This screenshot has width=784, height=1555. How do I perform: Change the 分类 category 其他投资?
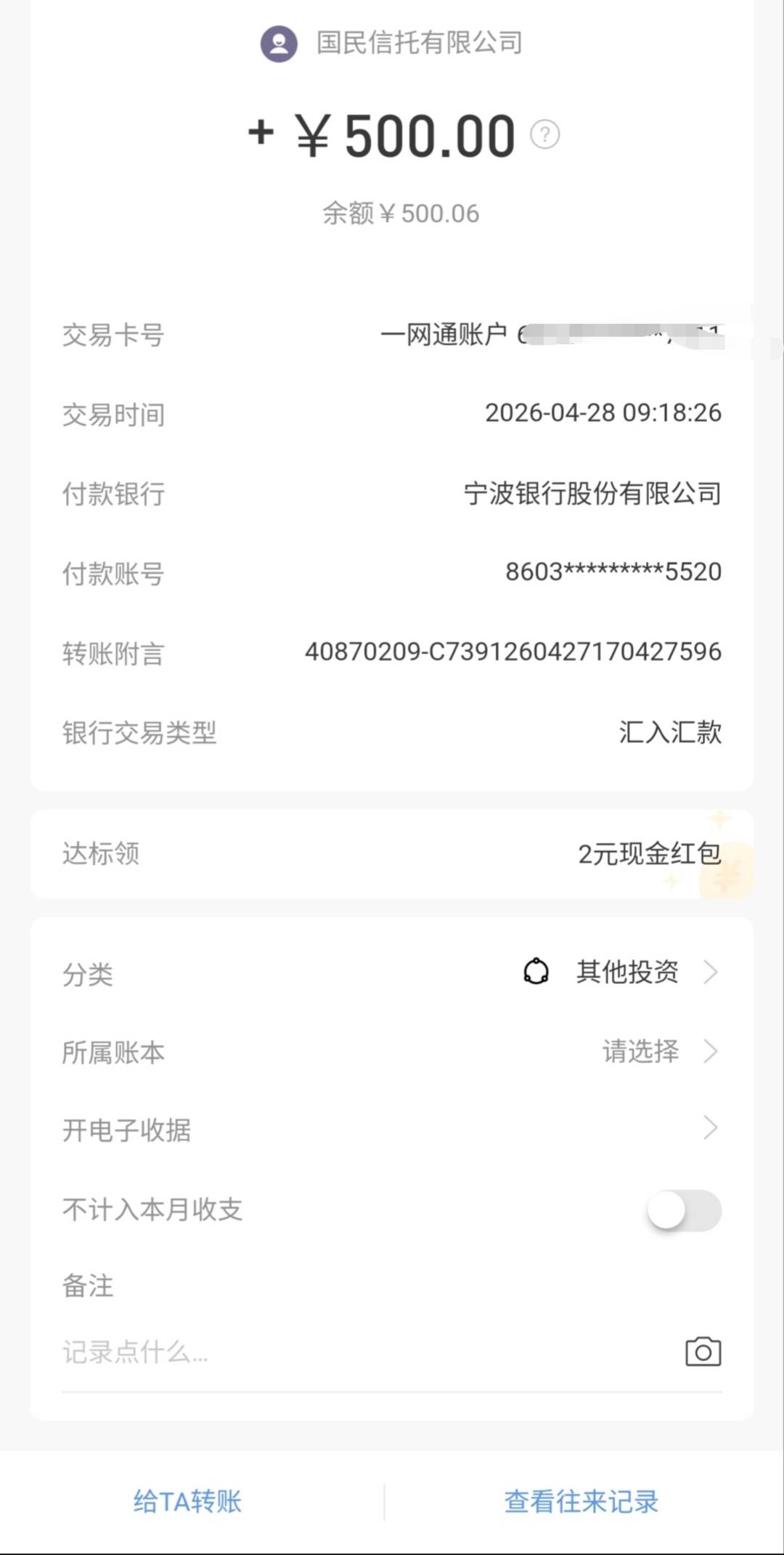(x=392, y=973)
